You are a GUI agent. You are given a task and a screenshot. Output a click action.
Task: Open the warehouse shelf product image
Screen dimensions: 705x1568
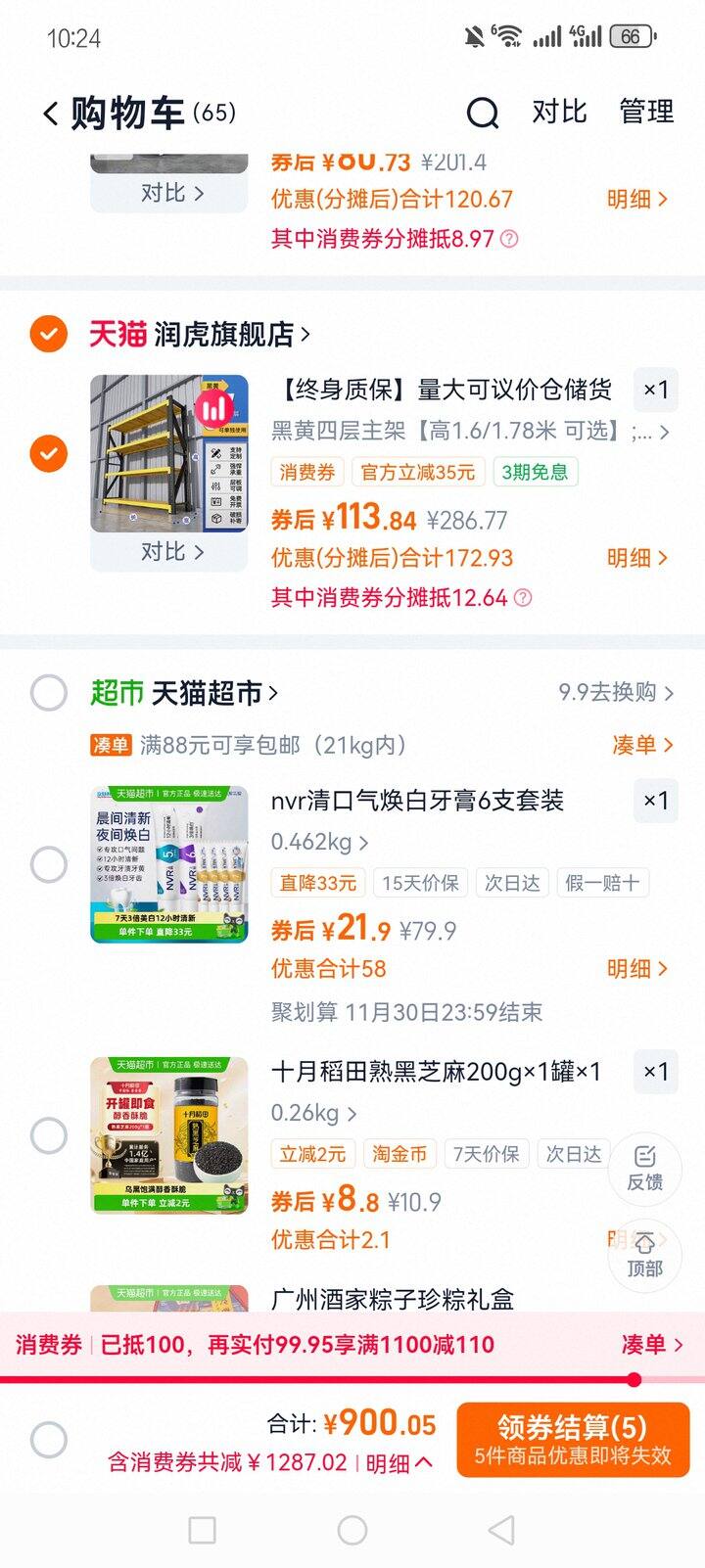coord(168,454)
